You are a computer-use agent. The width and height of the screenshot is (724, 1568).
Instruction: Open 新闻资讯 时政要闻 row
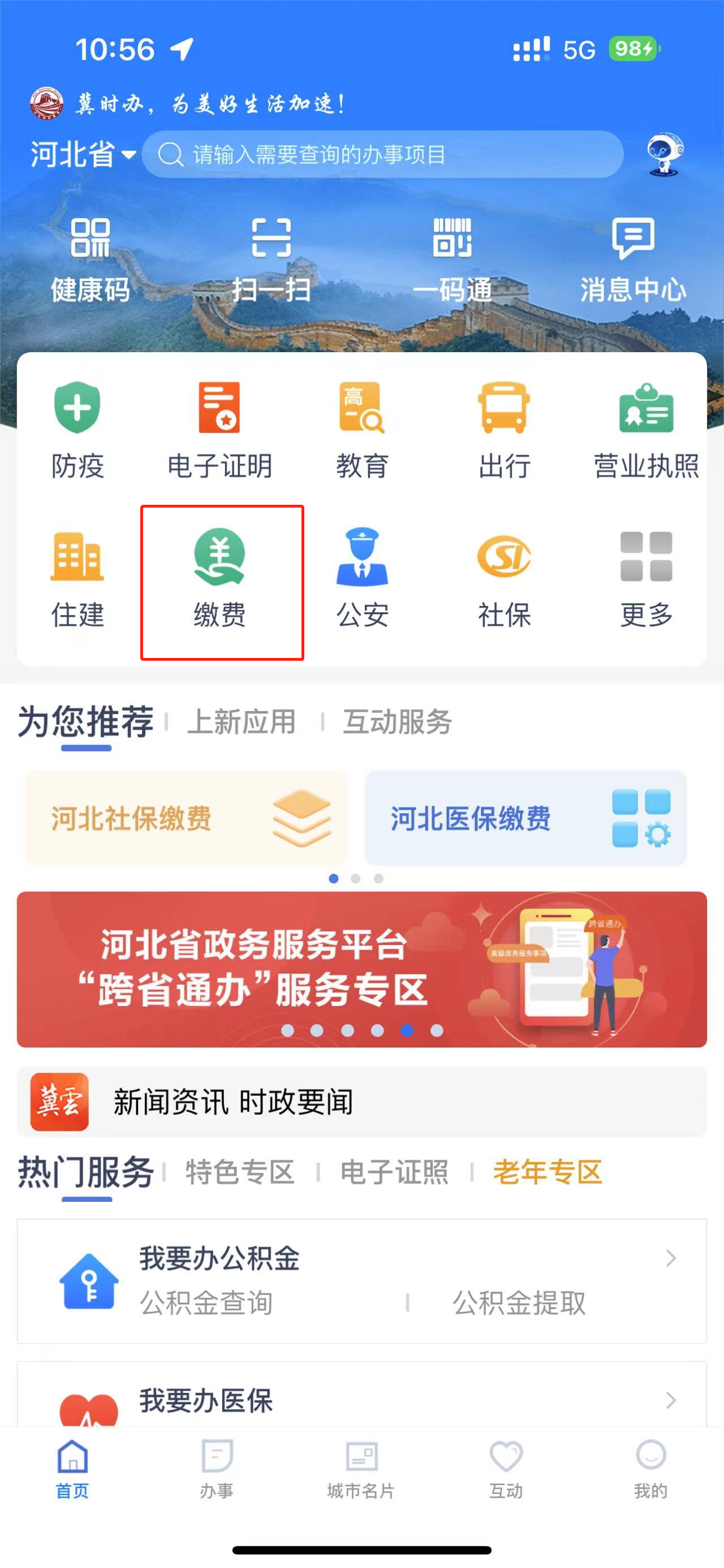coord(361,1102)
